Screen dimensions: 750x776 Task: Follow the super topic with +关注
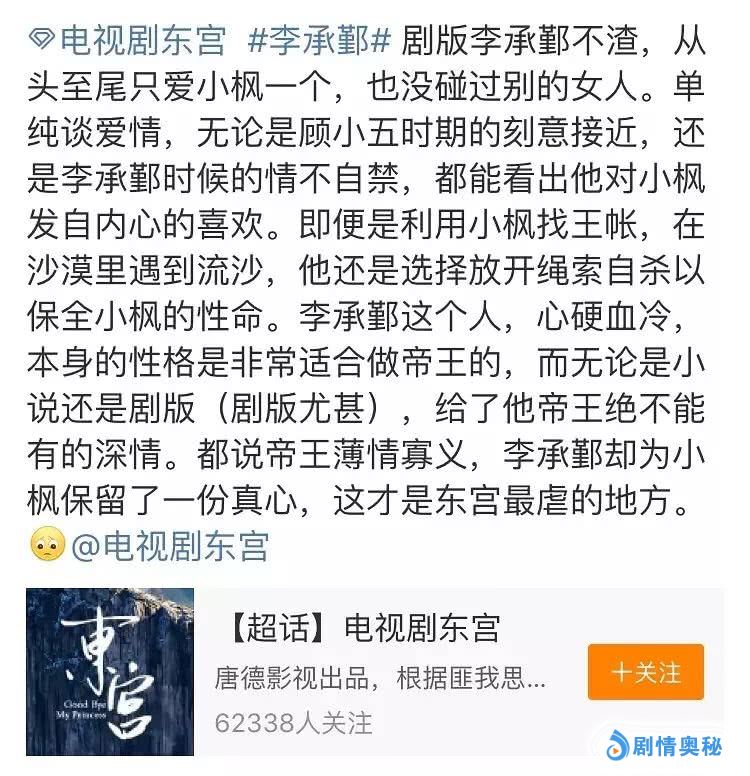click(645, 672)
